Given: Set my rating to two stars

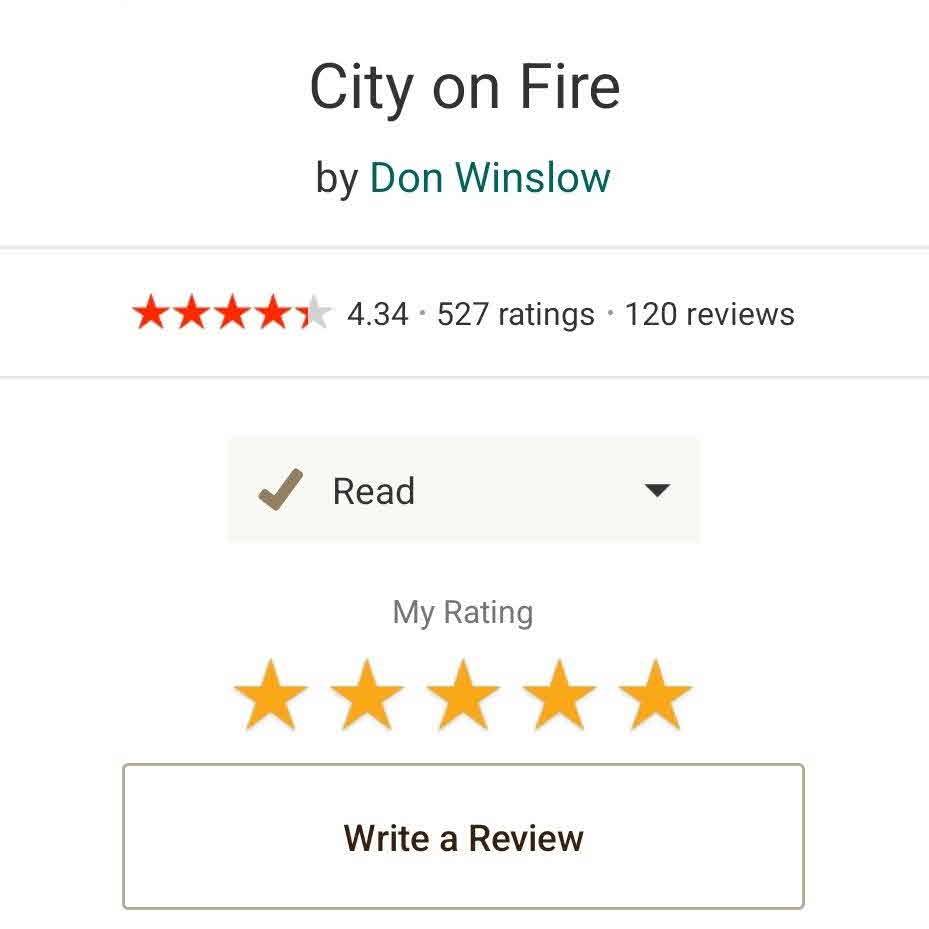Looking at the screenshot, I should tap(367, 695).
